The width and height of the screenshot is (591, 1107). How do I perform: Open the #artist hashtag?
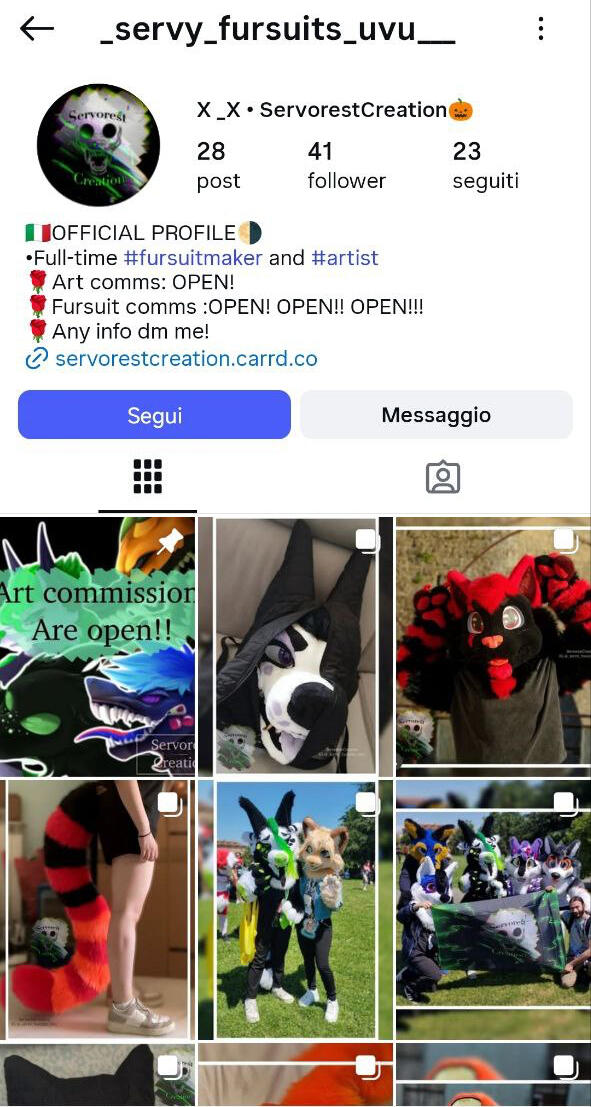tap(345, 258)
